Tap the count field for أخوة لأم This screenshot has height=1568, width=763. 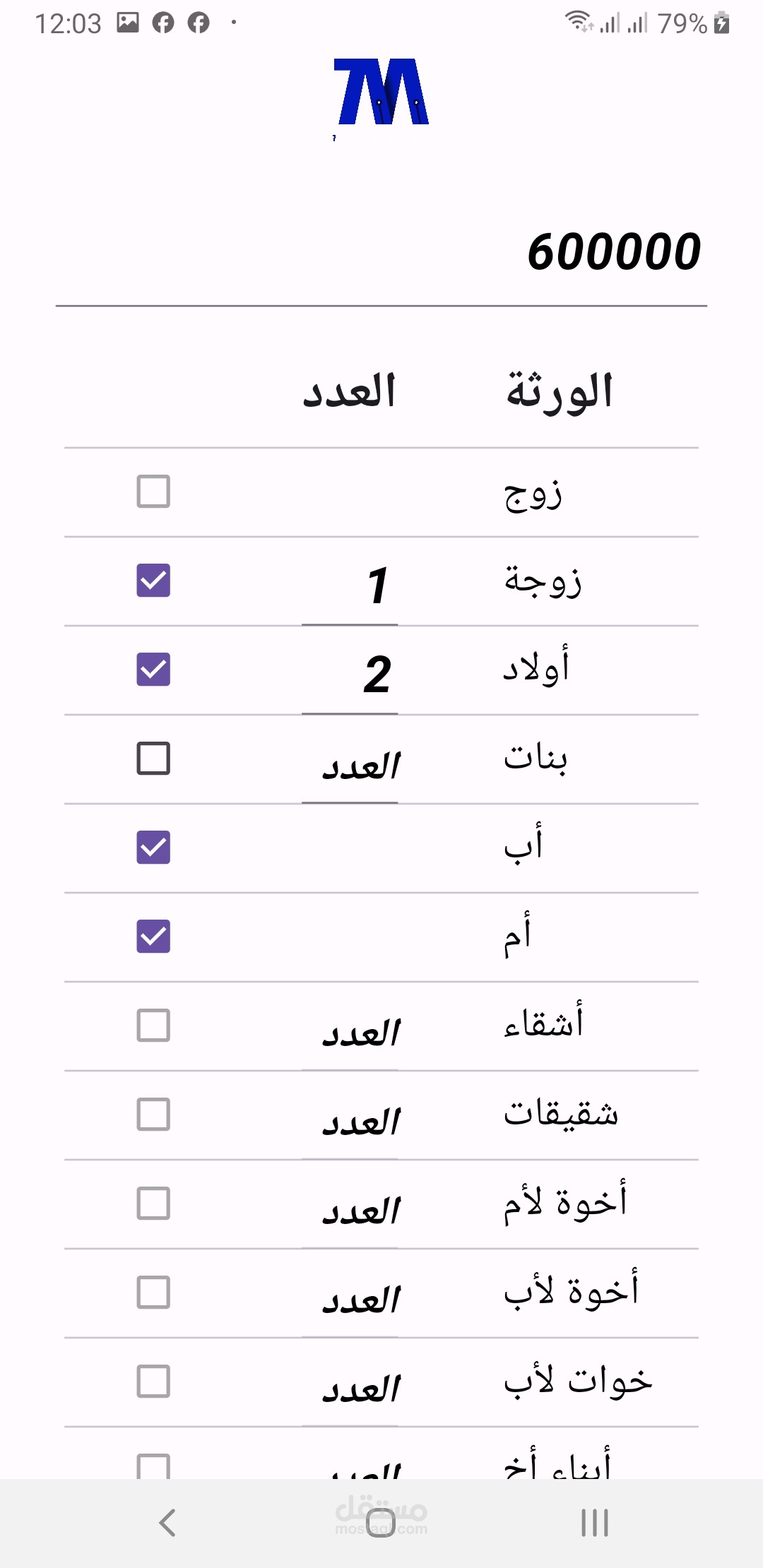coord(350,1211)
